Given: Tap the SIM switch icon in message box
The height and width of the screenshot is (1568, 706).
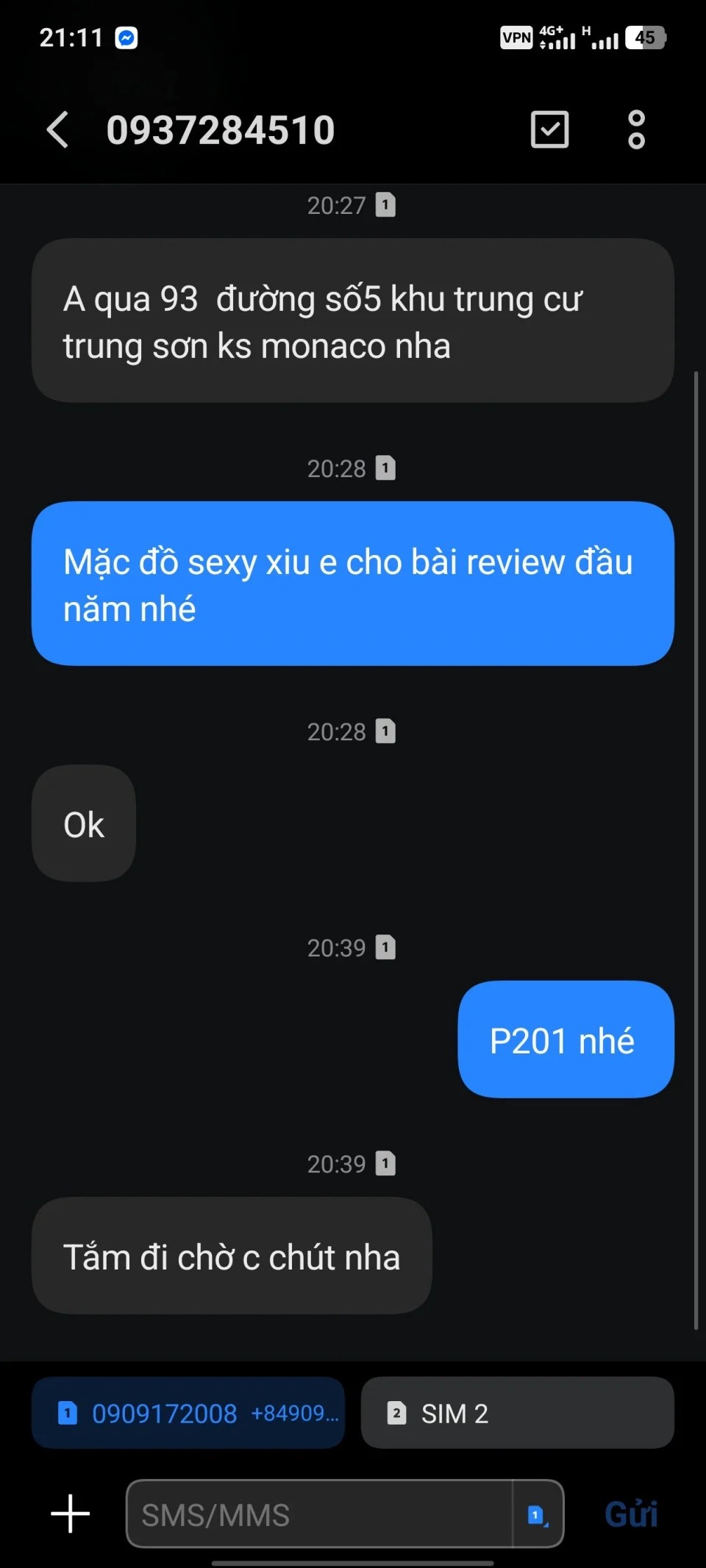Looking at the screenshot, I should [538, 1514].
